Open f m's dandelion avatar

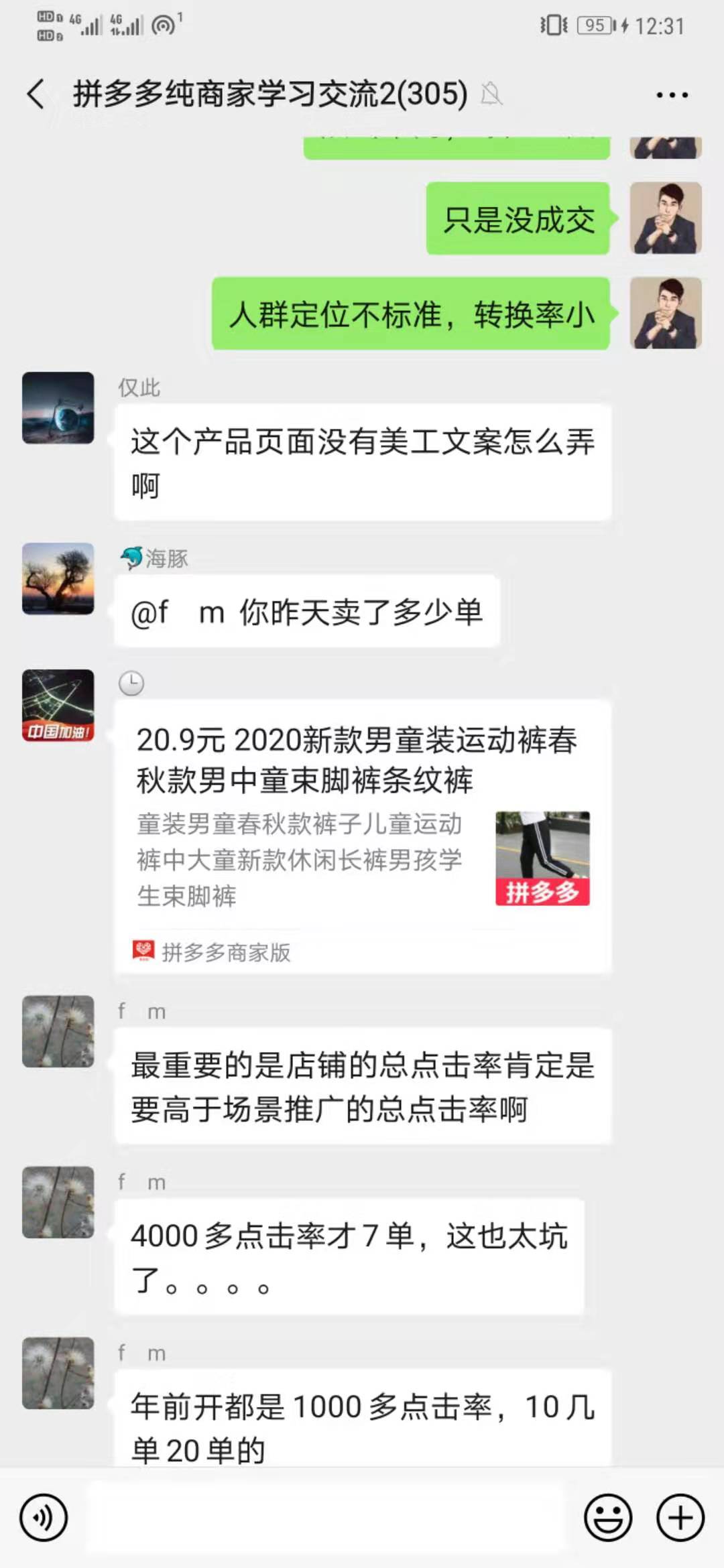[57, 1032]
